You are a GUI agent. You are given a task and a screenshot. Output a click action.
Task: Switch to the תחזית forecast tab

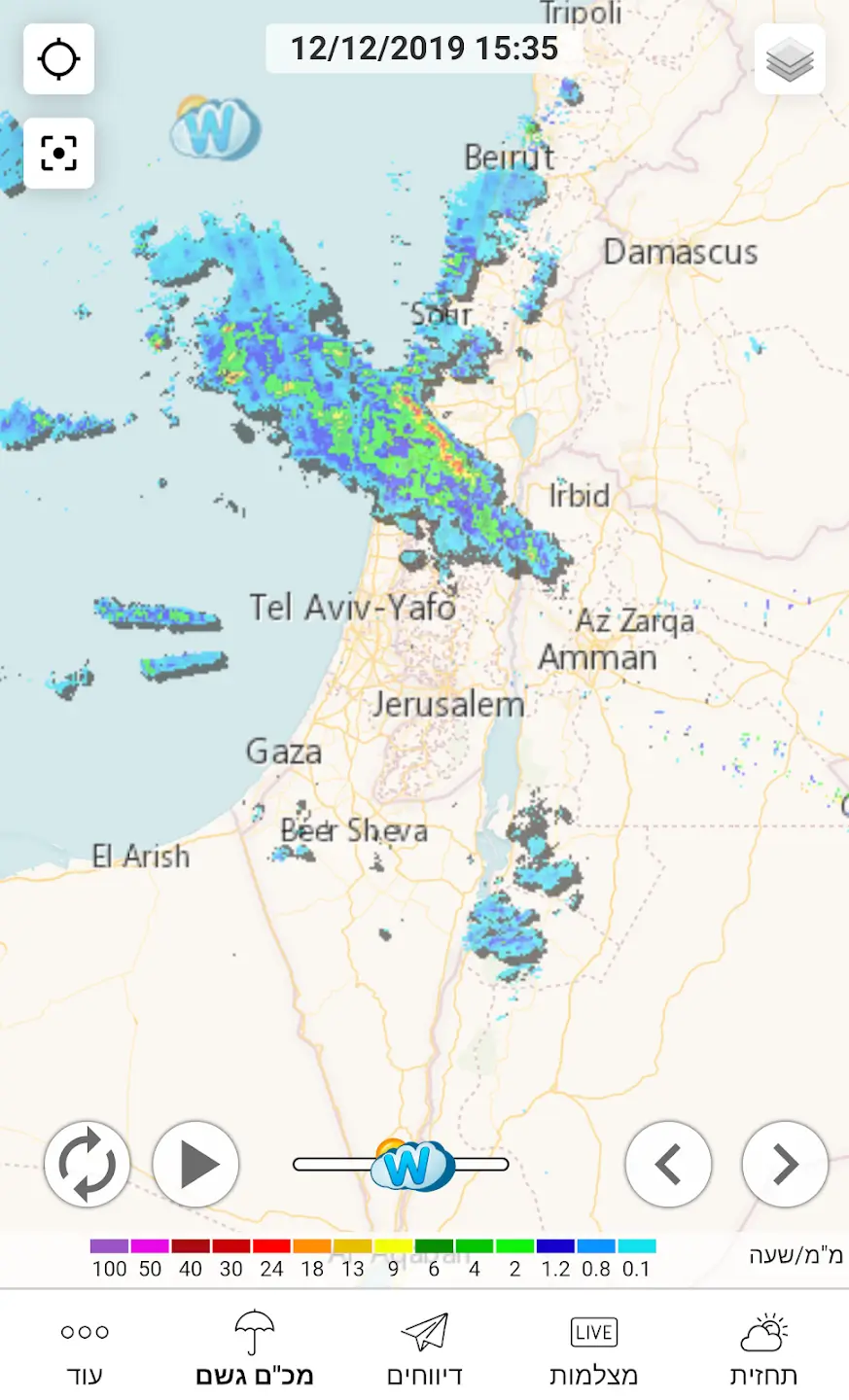763,1349
